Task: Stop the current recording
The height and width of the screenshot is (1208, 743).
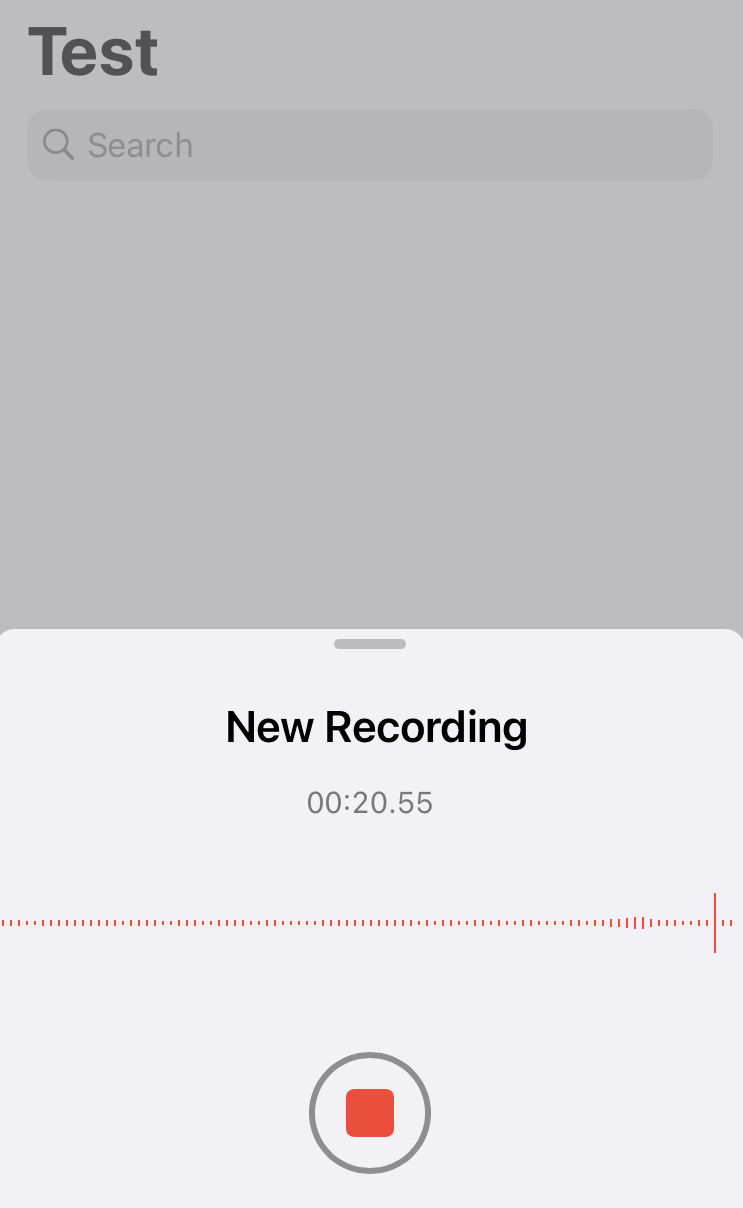Action: pyautogui.click(x=370, y=1113)
